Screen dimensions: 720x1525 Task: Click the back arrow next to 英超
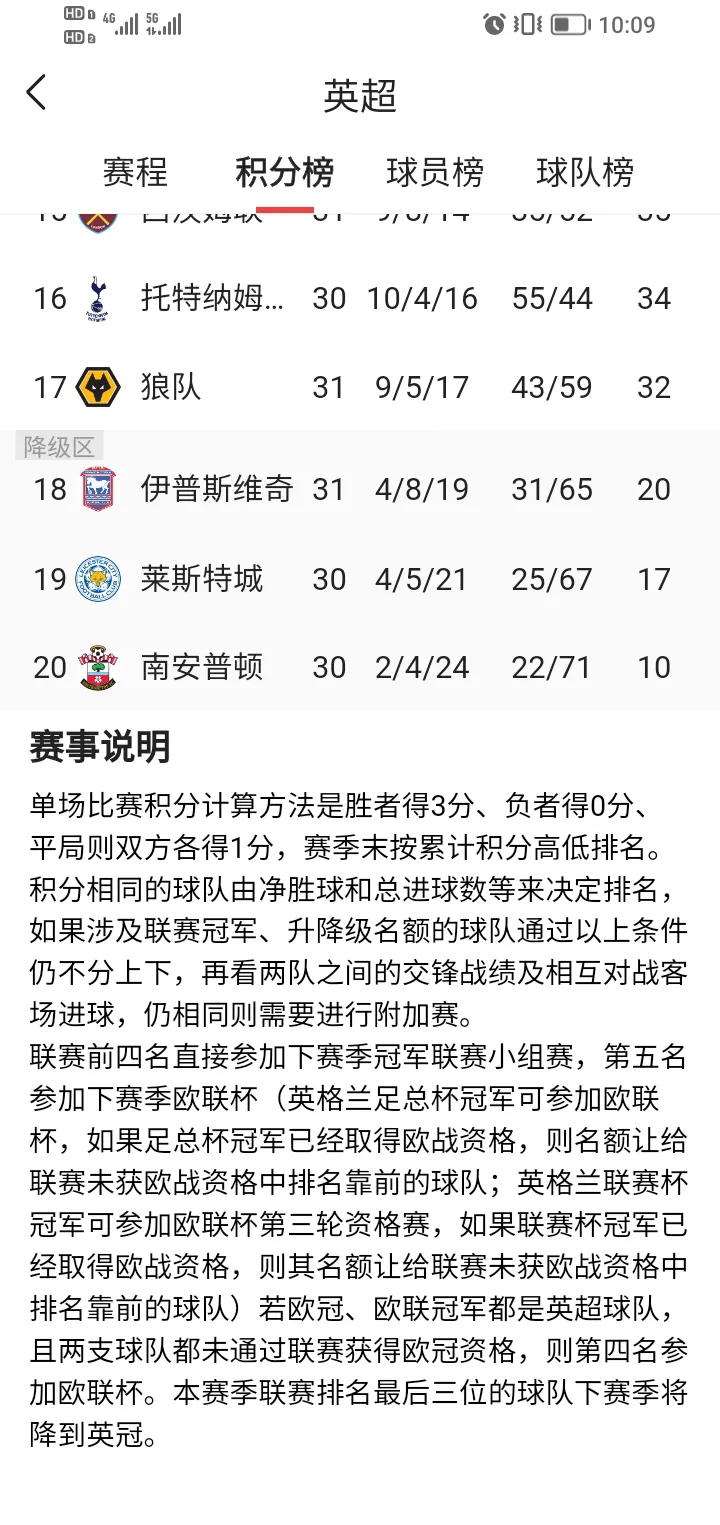37,92
